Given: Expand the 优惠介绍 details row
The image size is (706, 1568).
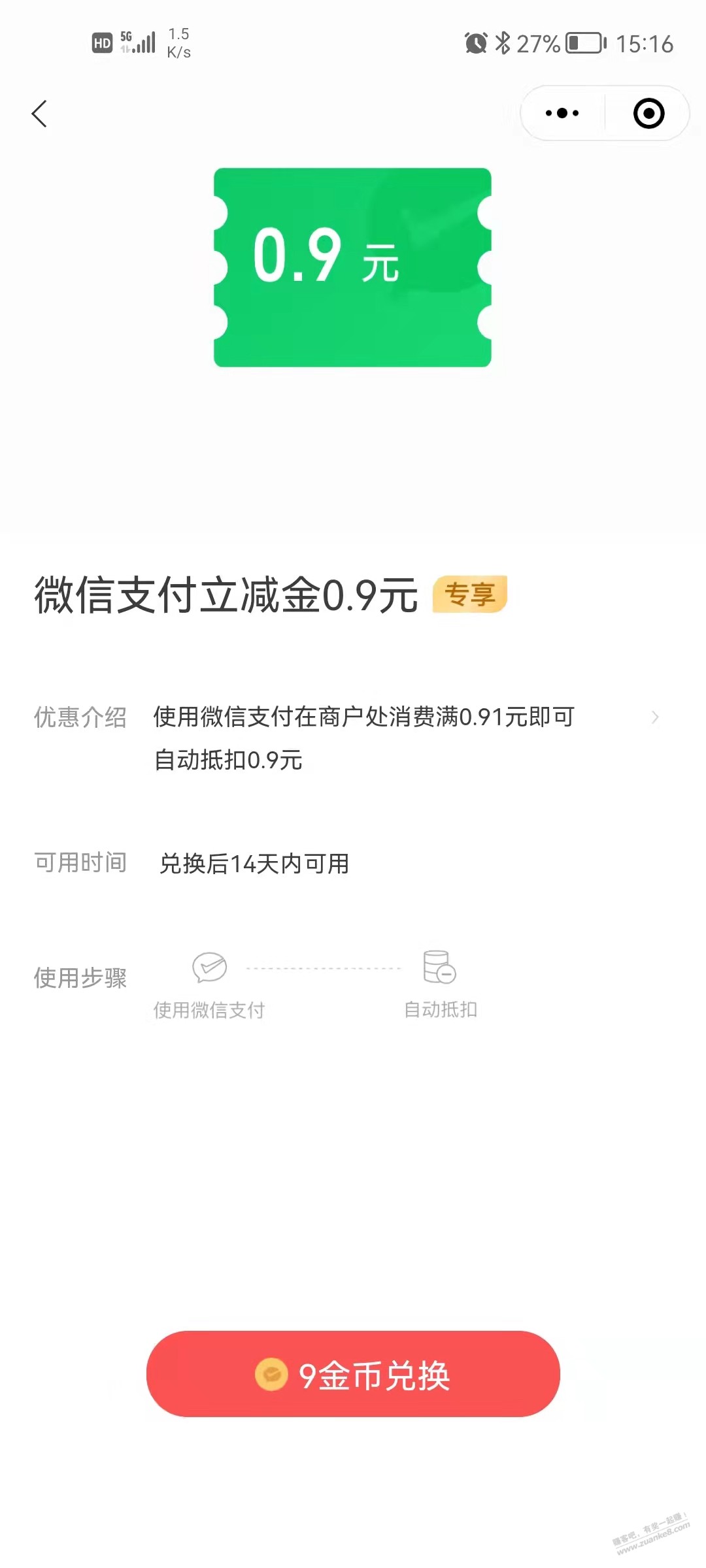Looking at the screenshot, I should click(x=654, y=717).
